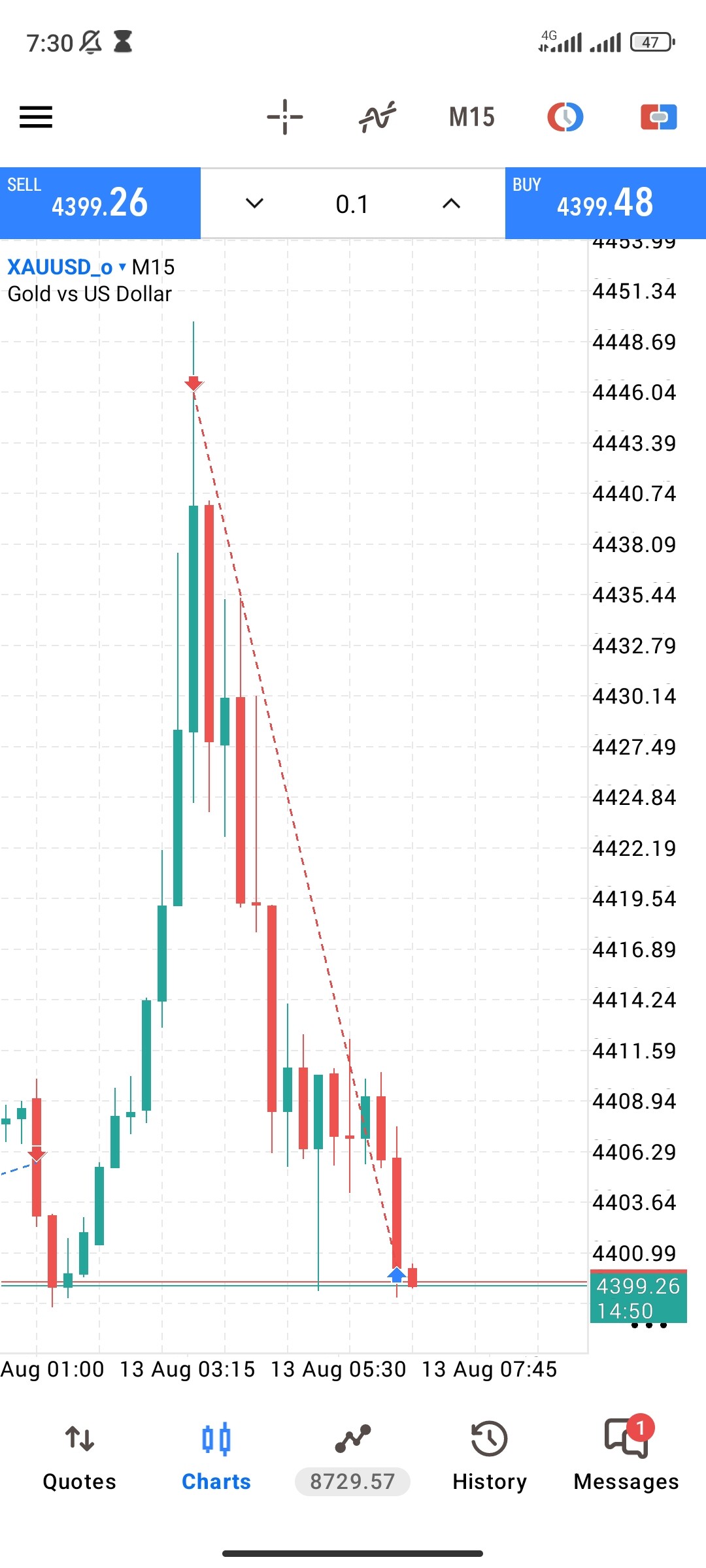Hide the one-click trading panel
Viewport: 706px width, 1568px height.
coord(565,118)
